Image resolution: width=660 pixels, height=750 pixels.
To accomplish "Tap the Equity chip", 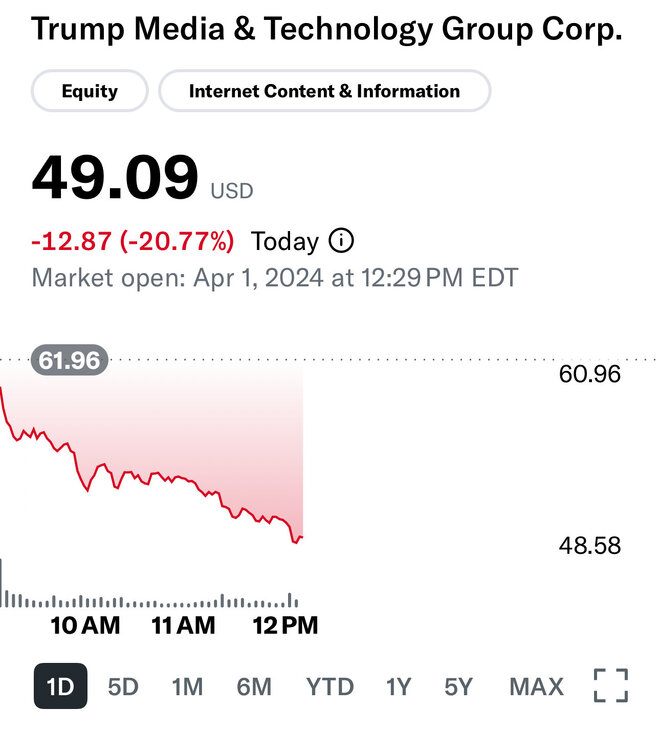I will 90,91.
